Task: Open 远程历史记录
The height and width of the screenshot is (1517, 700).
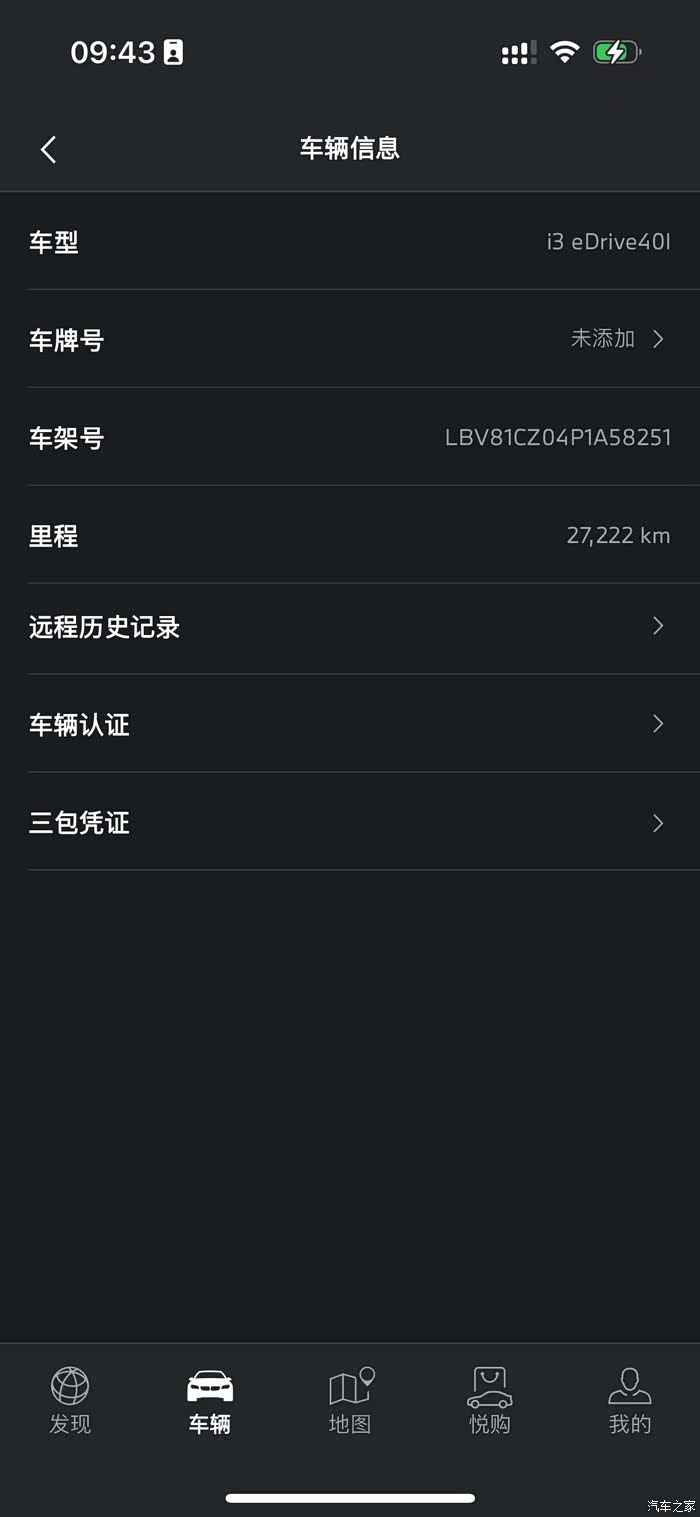Action: [x=350, y=627]
